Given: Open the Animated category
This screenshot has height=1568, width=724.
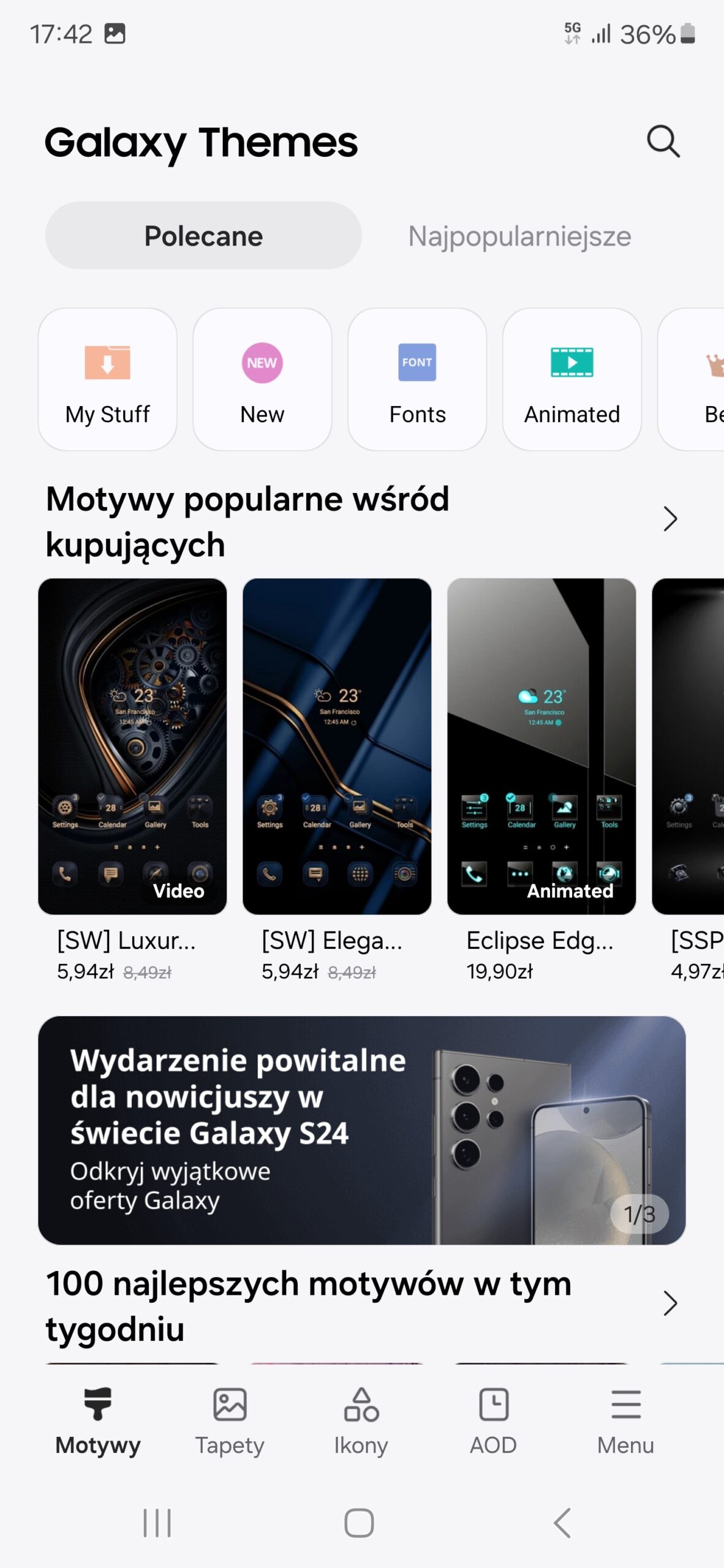Looking at the screenshot, I should tap(571, 380).
